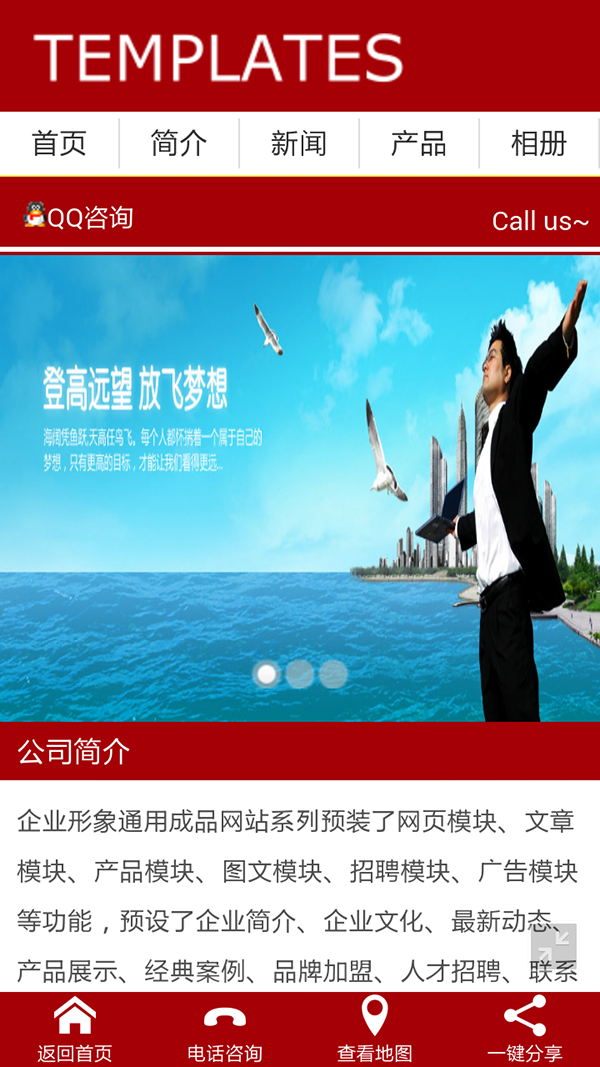The height and width of the screenshot is (1067, 600).
Task: Share the page with 一键分享
Action: pyautogui.click(x=525, y=1029)
